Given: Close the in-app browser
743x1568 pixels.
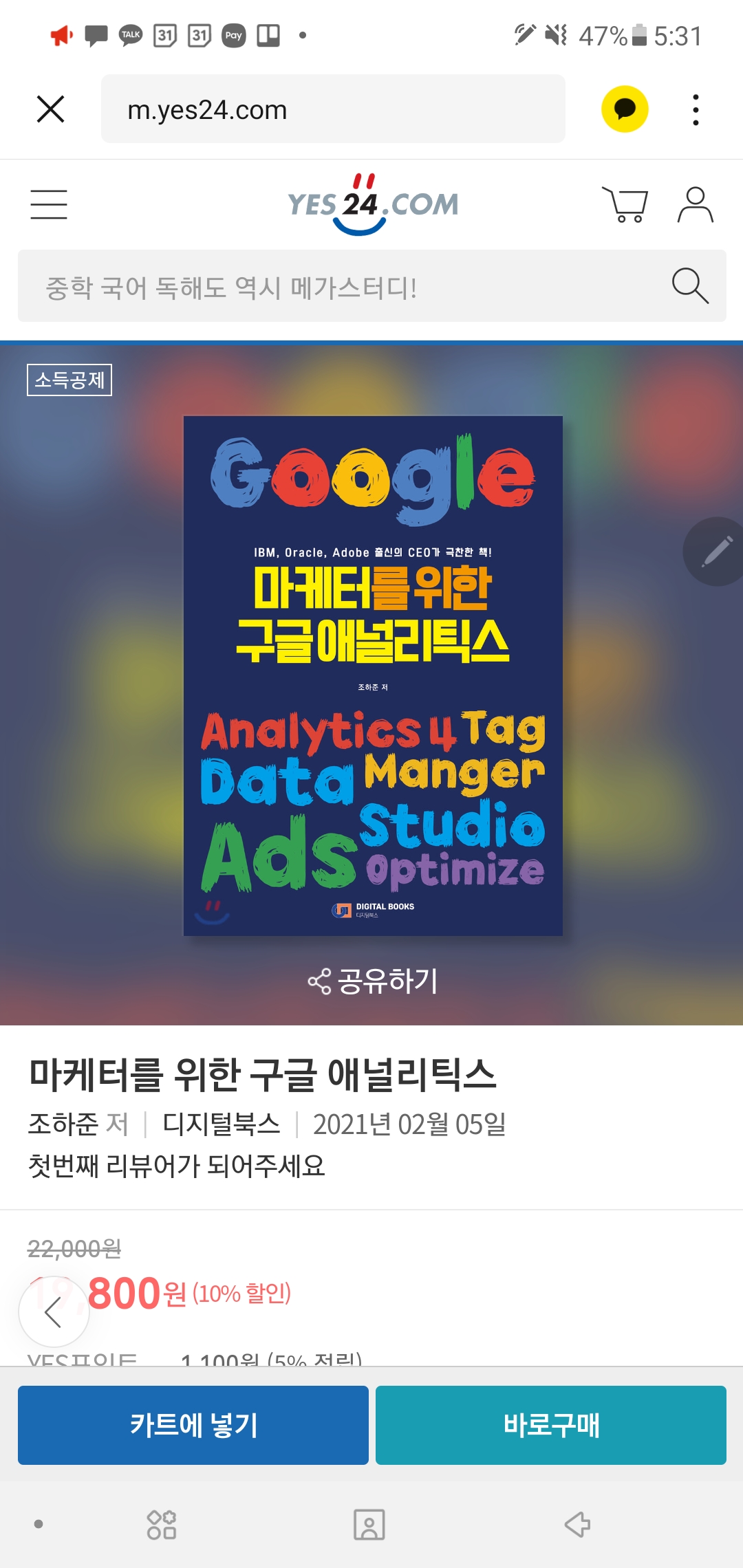Looking at the screenshot, I should pyautogui.click(x=50, y=109).
